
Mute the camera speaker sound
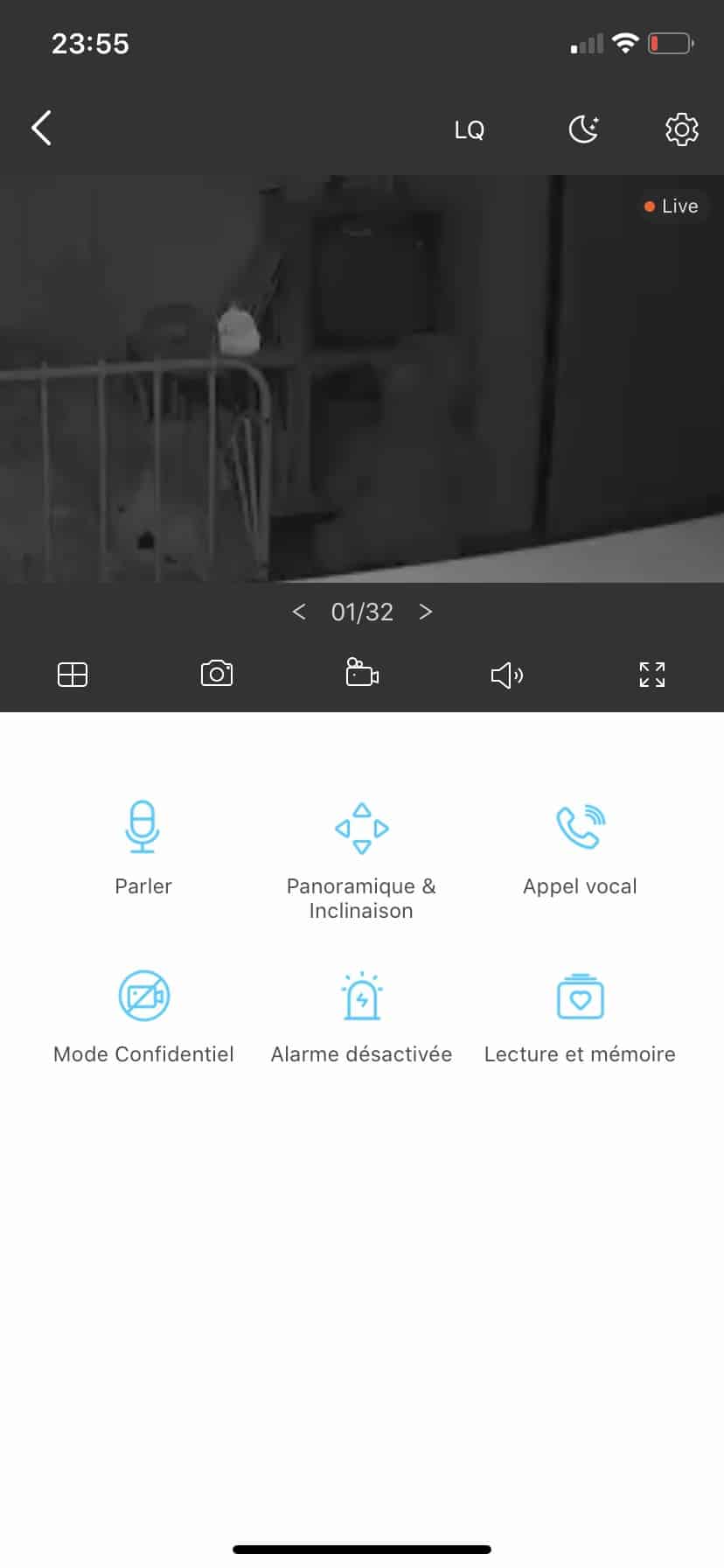coord(506,675)
